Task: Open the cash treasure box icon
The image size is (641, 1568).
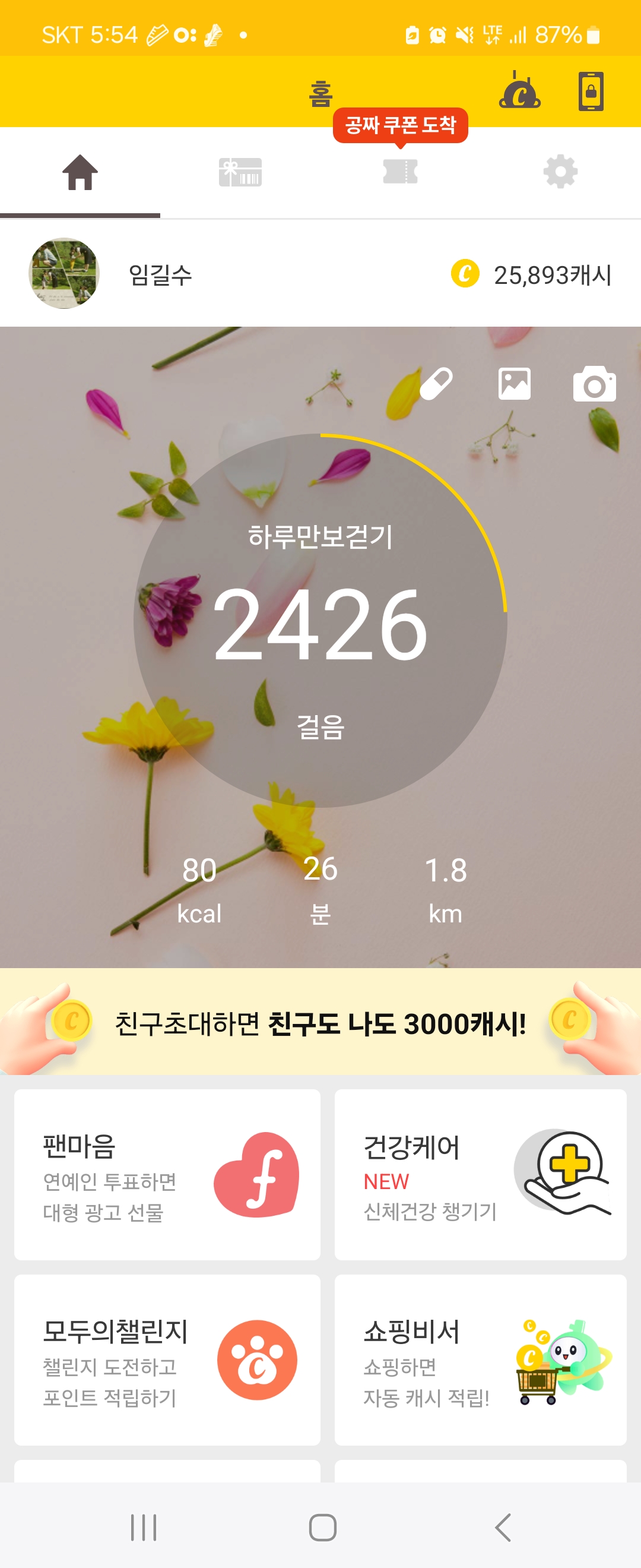Action: pos(519,91)
